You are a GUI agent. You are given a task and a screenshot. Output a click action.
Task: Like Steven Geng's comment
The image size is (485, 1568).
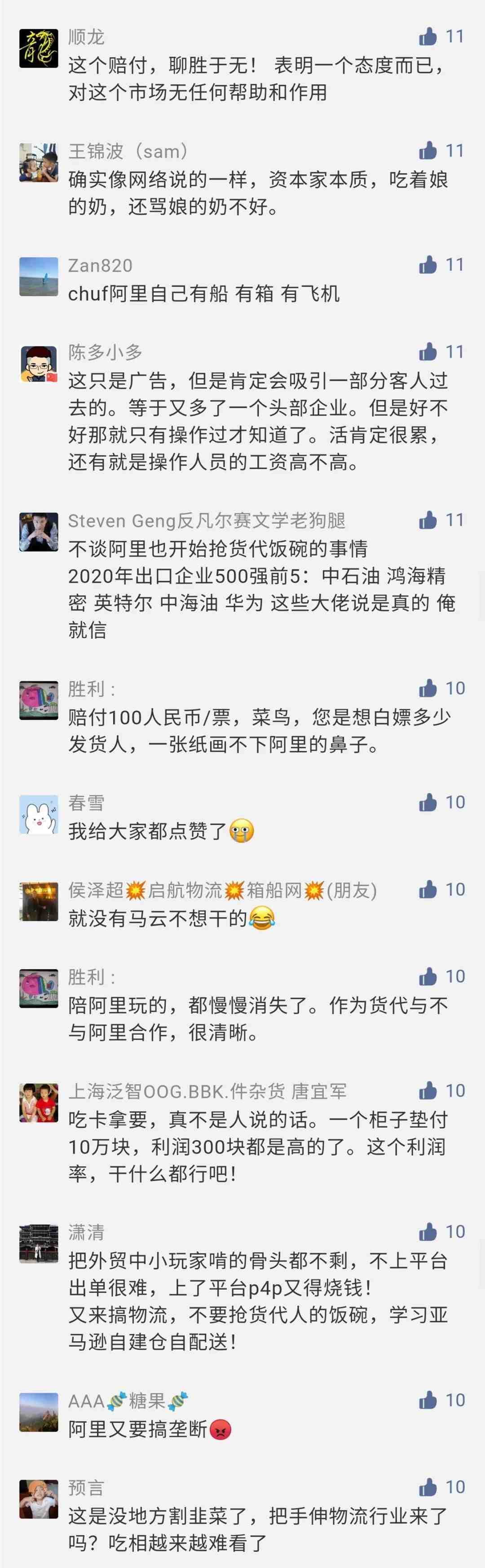[x=428, y=520]
